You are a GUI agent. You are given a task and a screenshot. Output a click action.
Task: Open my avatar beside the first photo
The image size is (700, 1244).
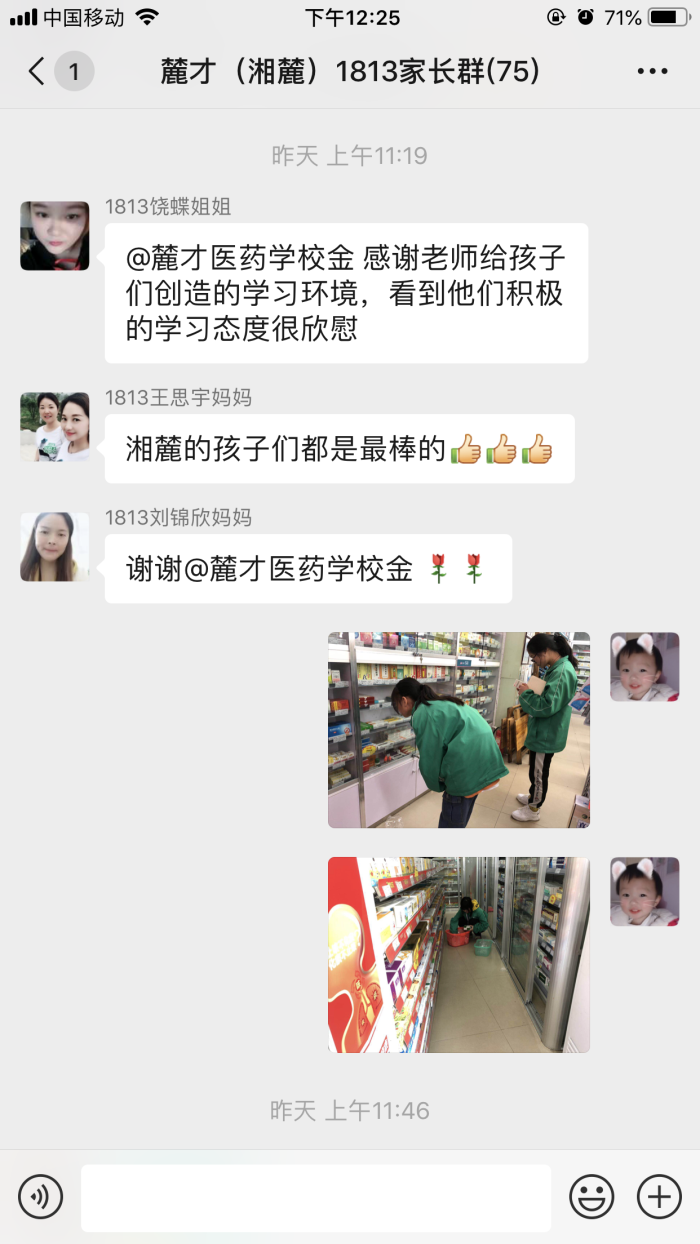(x=645, y=667)
